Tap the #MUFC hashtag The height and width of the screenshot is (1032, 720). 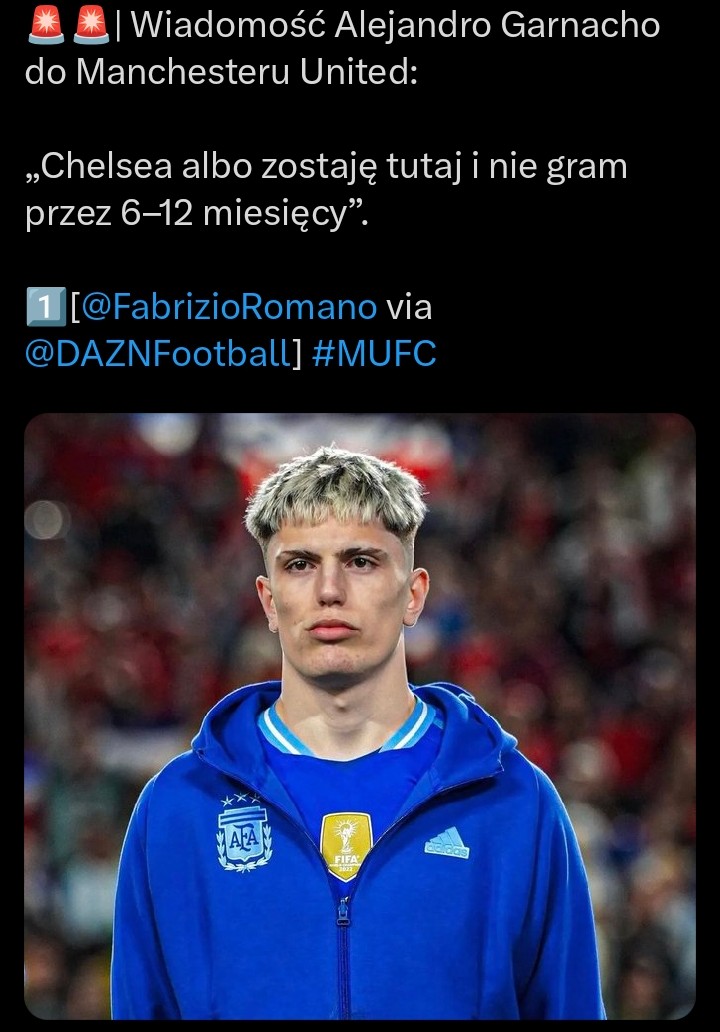(x=374, y=354)
